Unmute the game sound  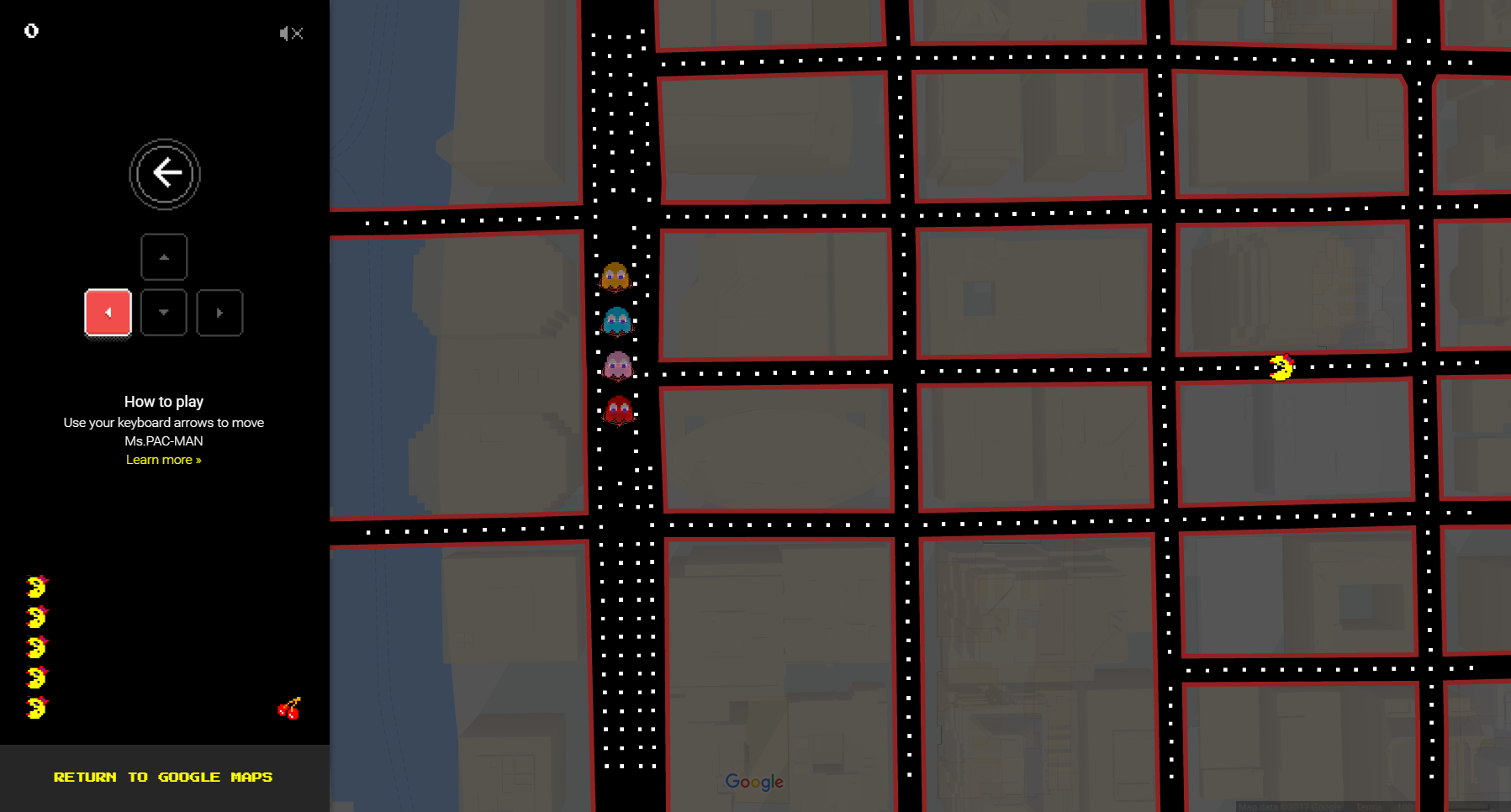tap(290, 34)
